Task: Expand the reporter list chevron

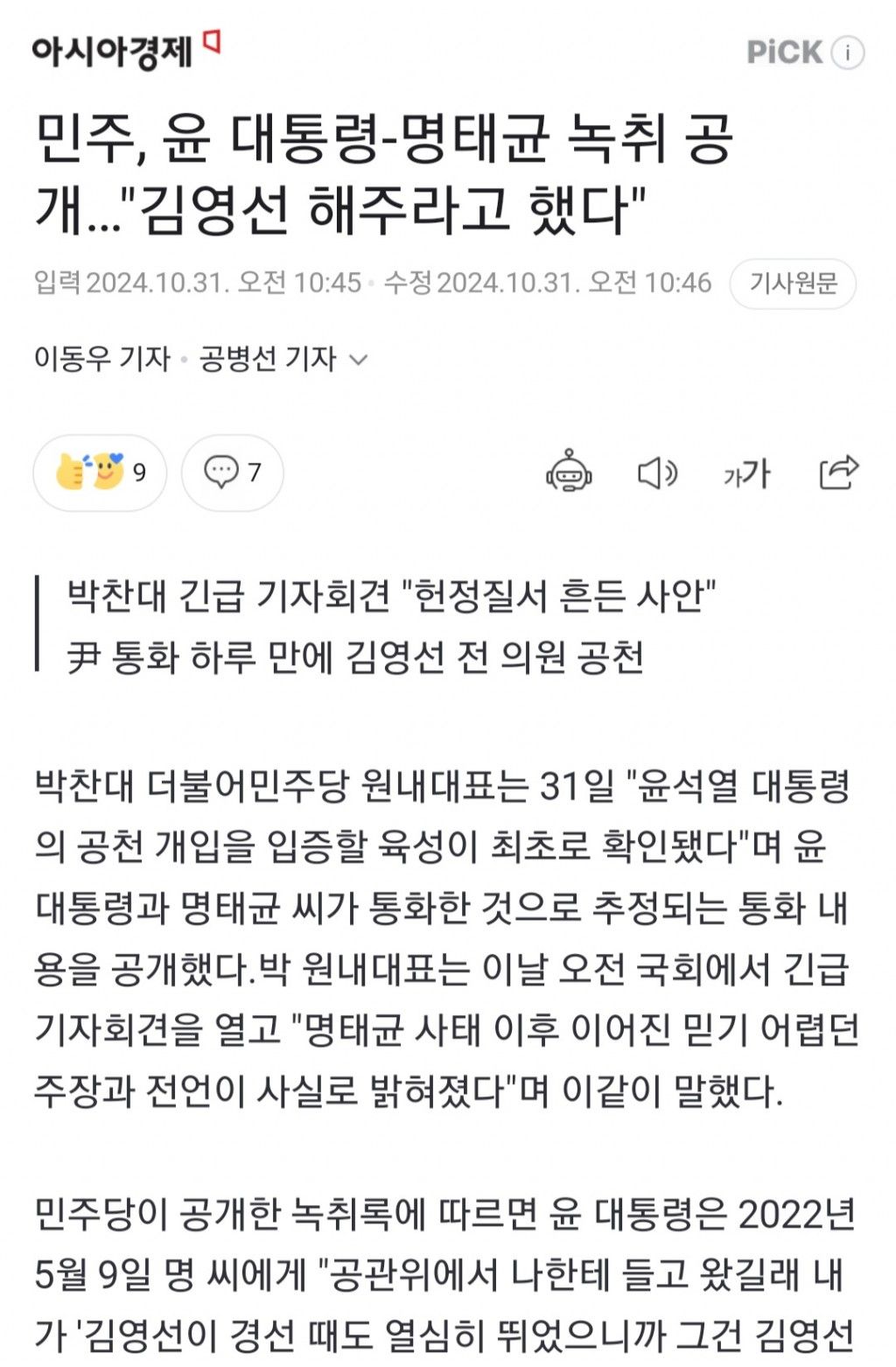Action: [358, 360]
